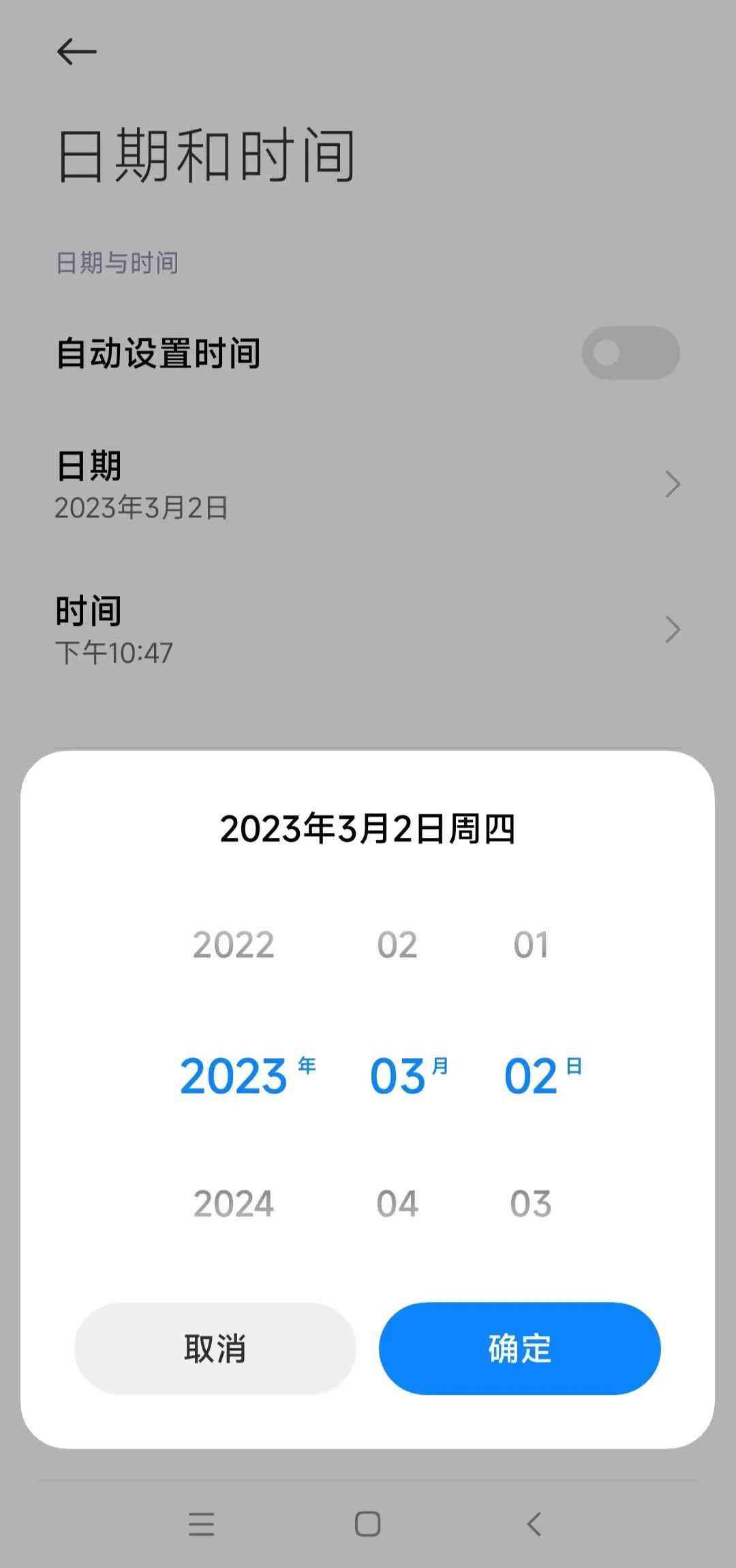Go to the home screen
The image size is (736, 1568).
tap(368, 1524)
